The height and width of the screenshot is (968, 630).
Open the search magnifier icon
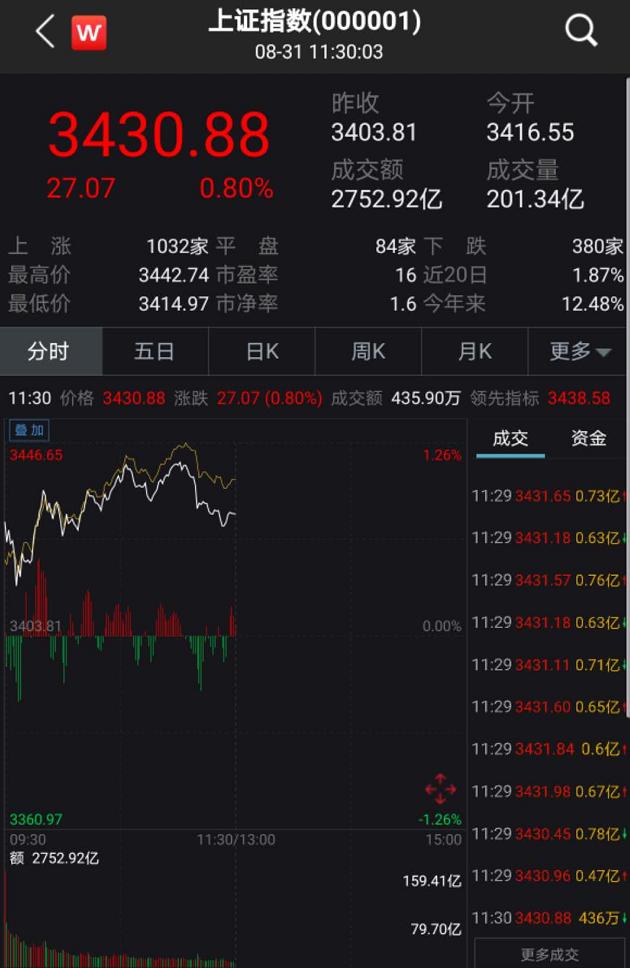click(581, 32)
